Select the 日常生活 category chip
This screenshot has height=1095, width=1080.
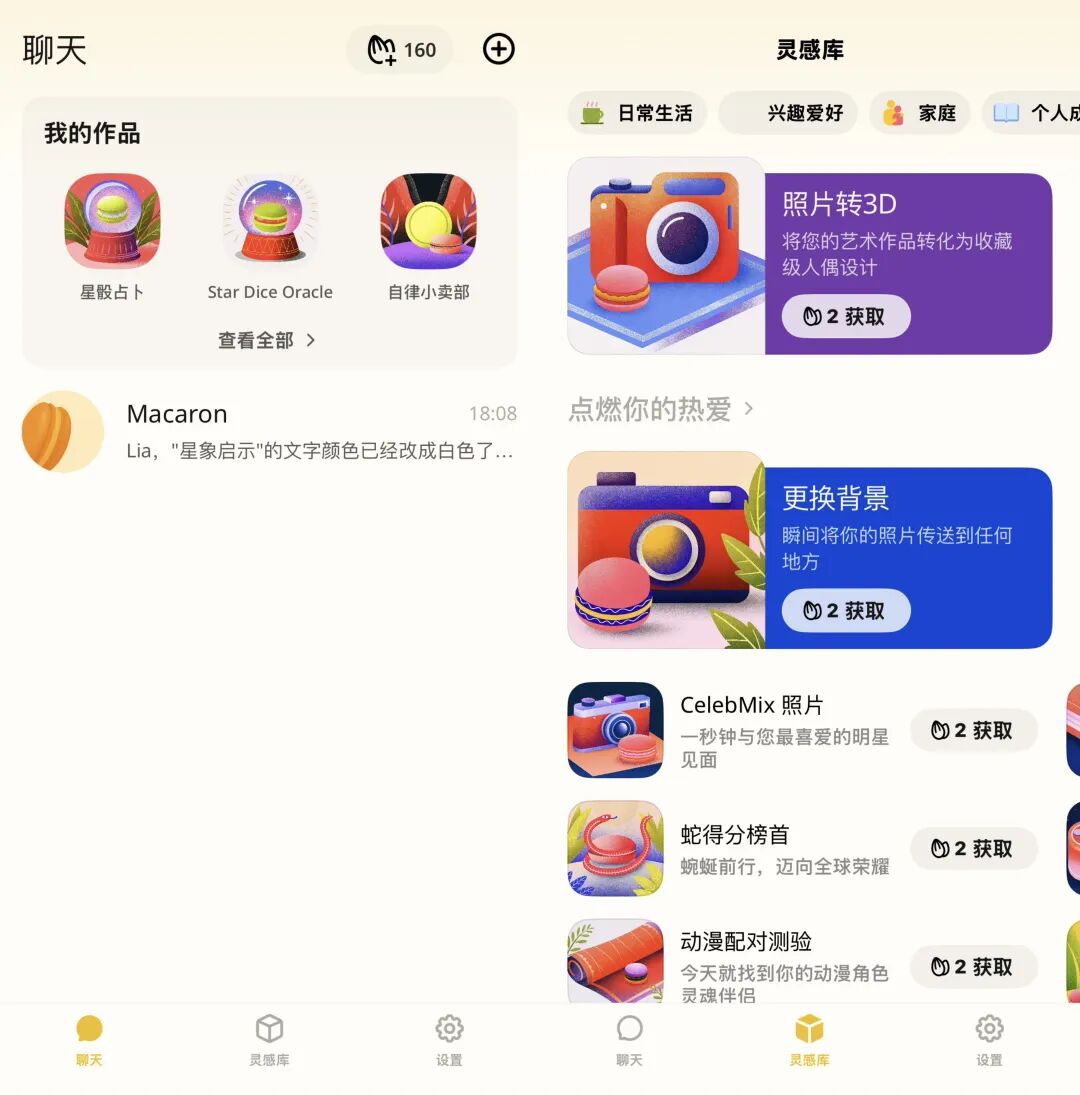pos(637,113)
